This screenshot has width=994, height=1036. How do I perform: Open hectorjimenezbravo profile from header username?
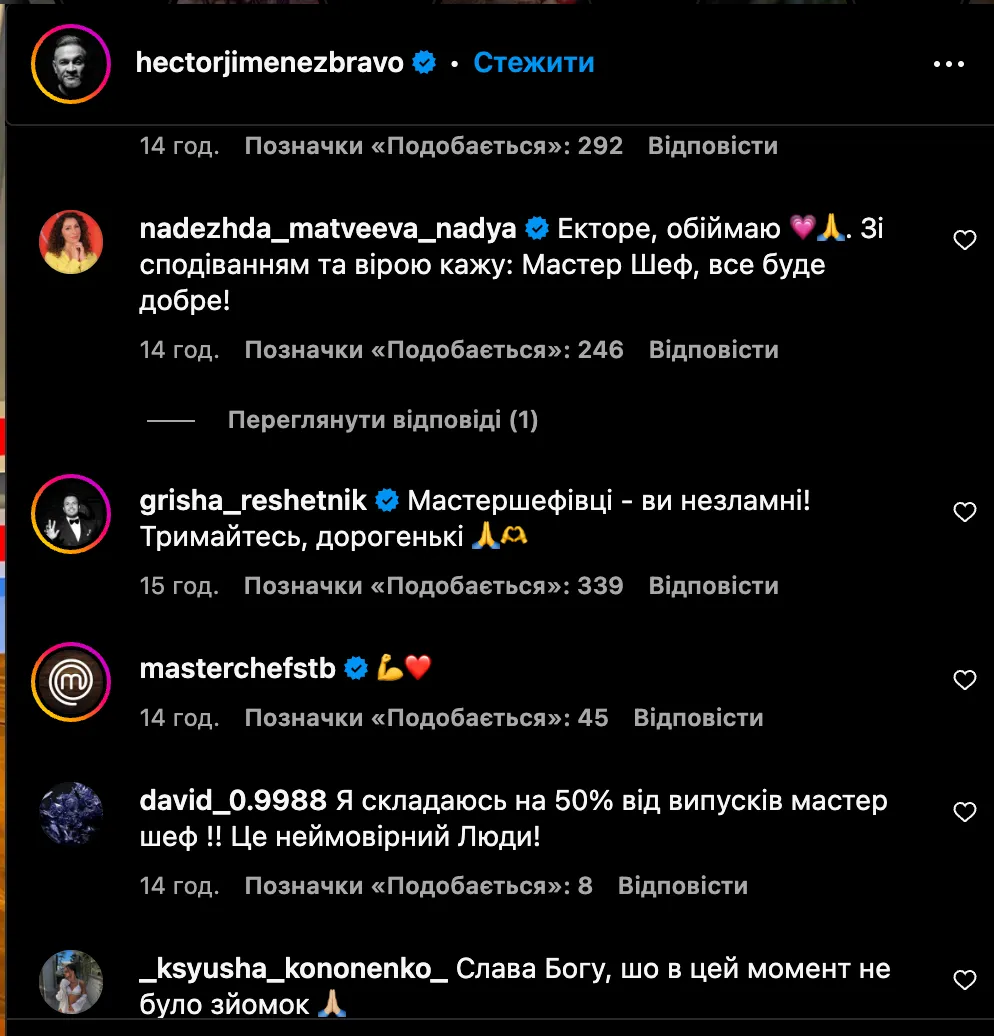271,63
